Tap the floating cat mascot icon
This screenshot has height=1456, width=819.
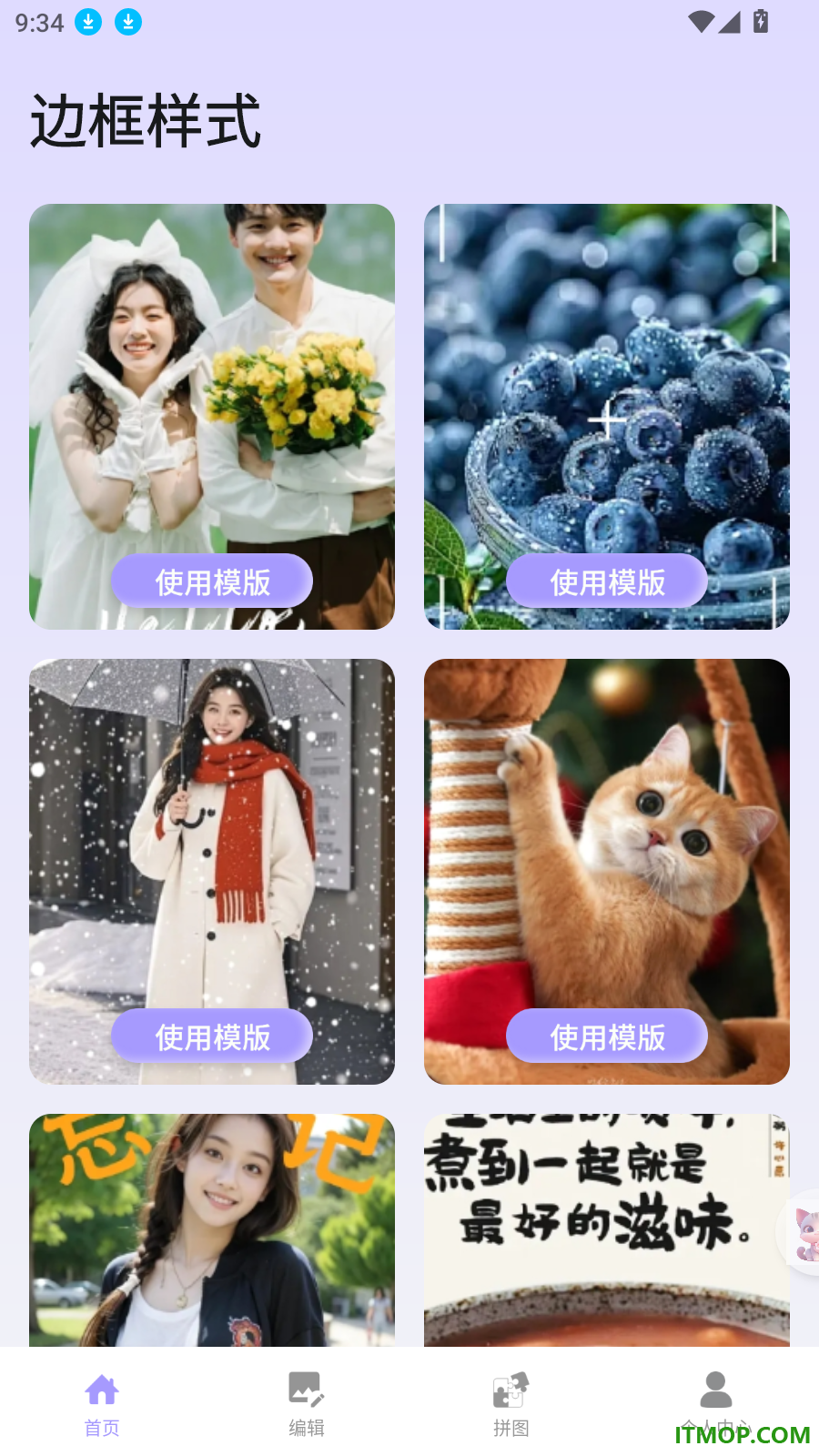(x=804, y=1233)
